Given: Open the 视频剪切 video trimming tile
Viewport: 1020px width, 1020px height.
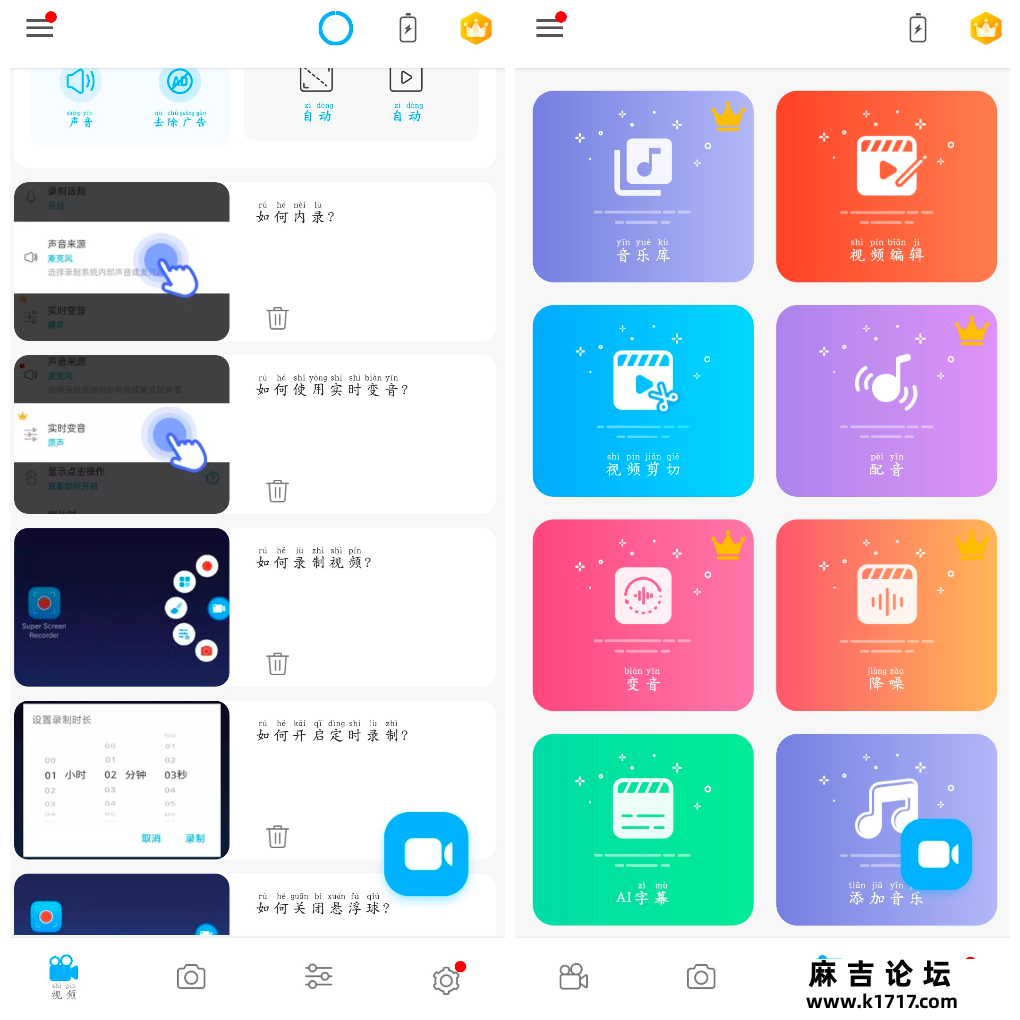Looking at the screenshot, I should [x=643, y=401].
